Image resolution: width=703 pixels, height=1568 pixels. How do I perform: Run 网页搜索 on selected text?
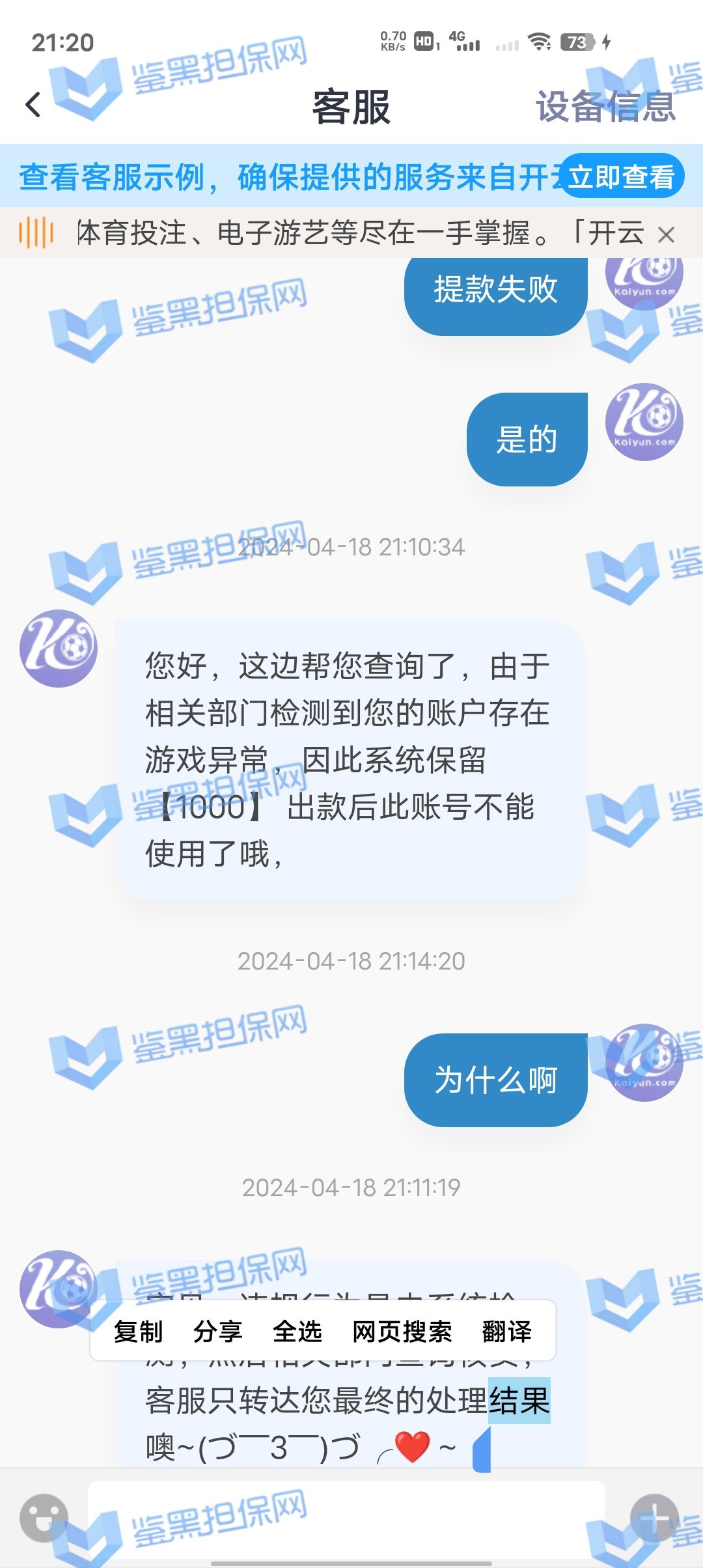(x=402, y=1332)
